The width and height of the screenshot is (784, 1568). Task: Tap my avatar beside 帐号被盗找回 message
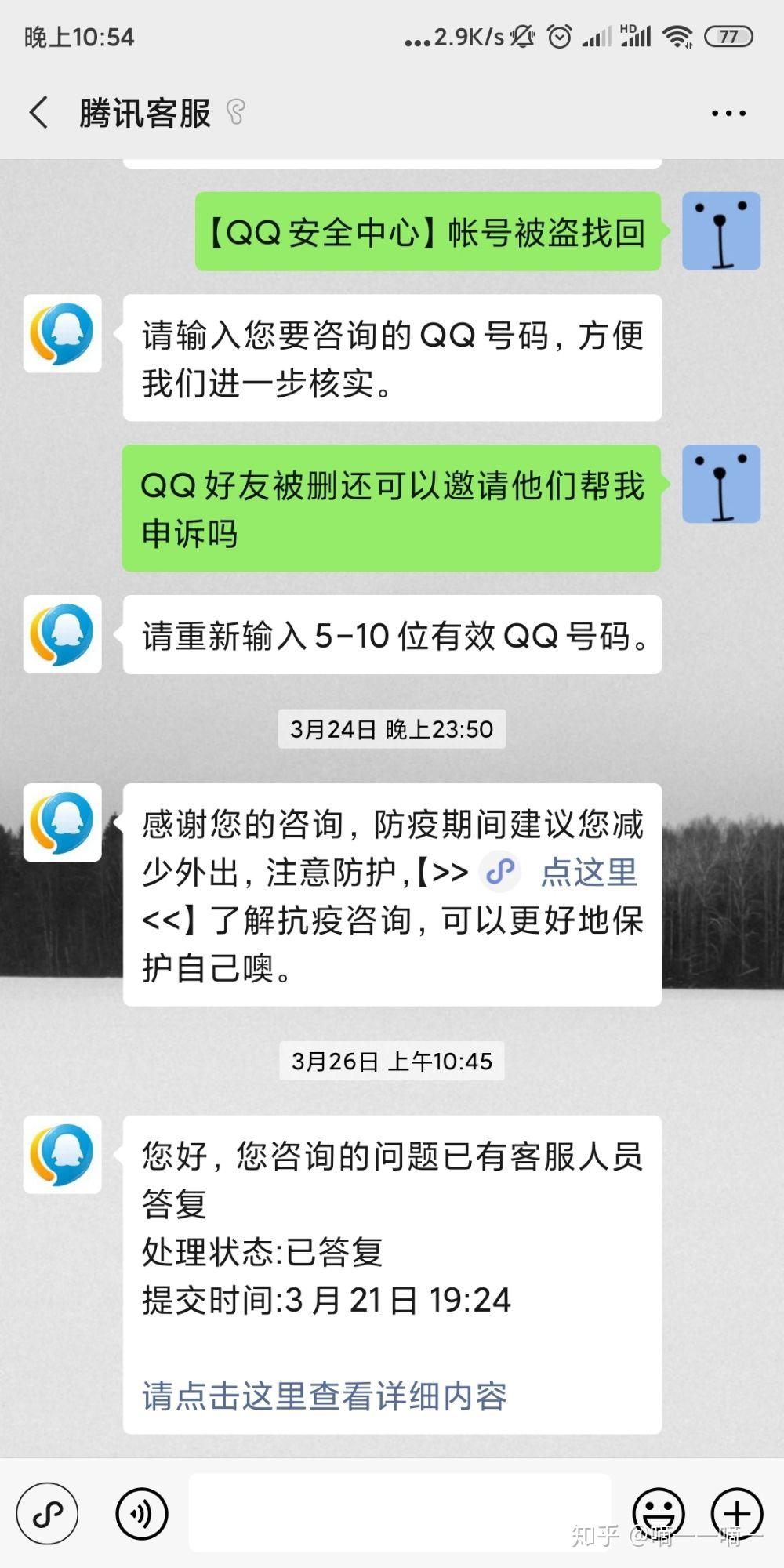click(x=721, y=231)
